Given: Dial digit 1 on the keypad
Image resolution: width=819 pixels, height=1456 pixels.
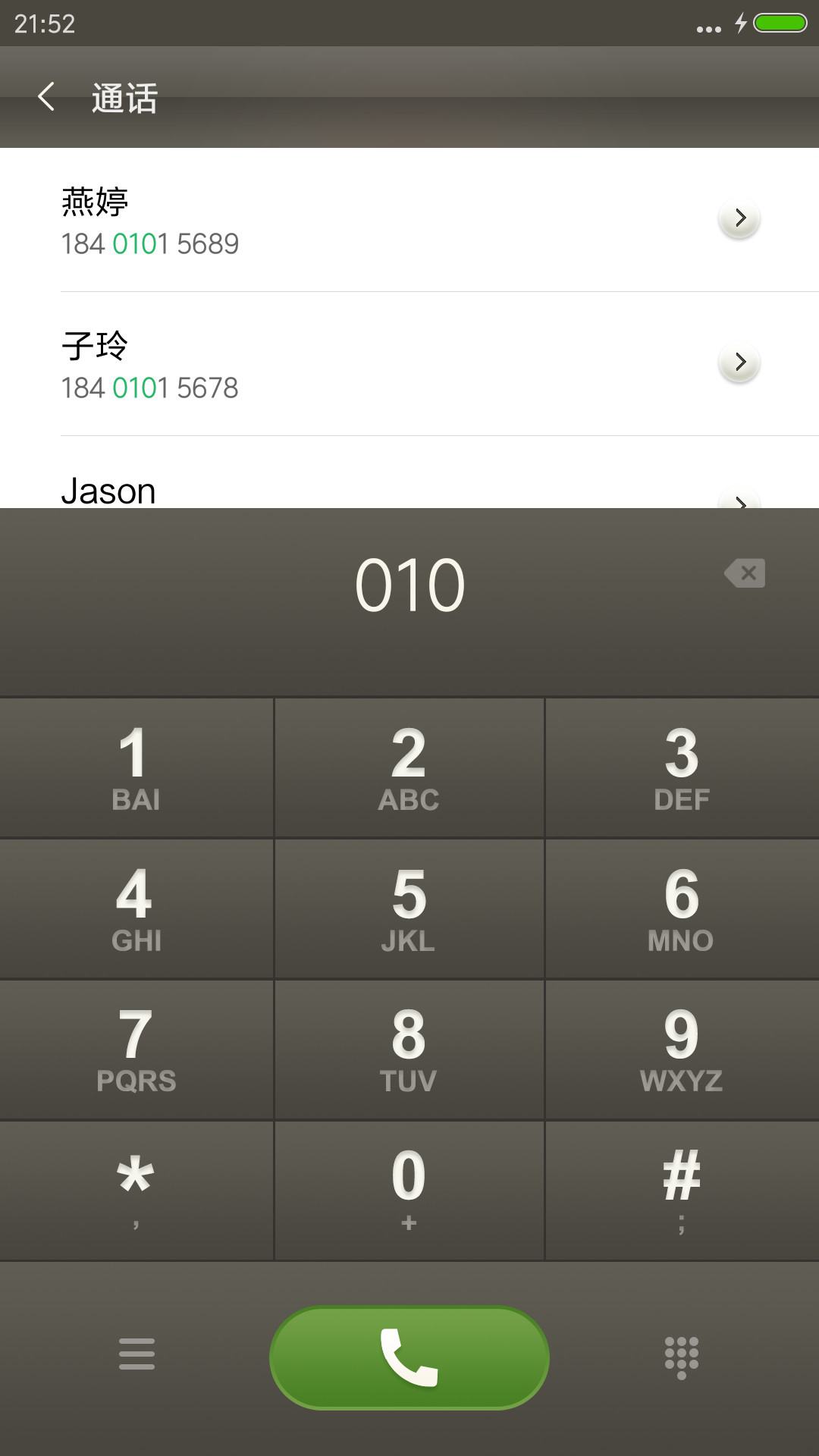Looking at the screenshot, I should tap(136, 767).
